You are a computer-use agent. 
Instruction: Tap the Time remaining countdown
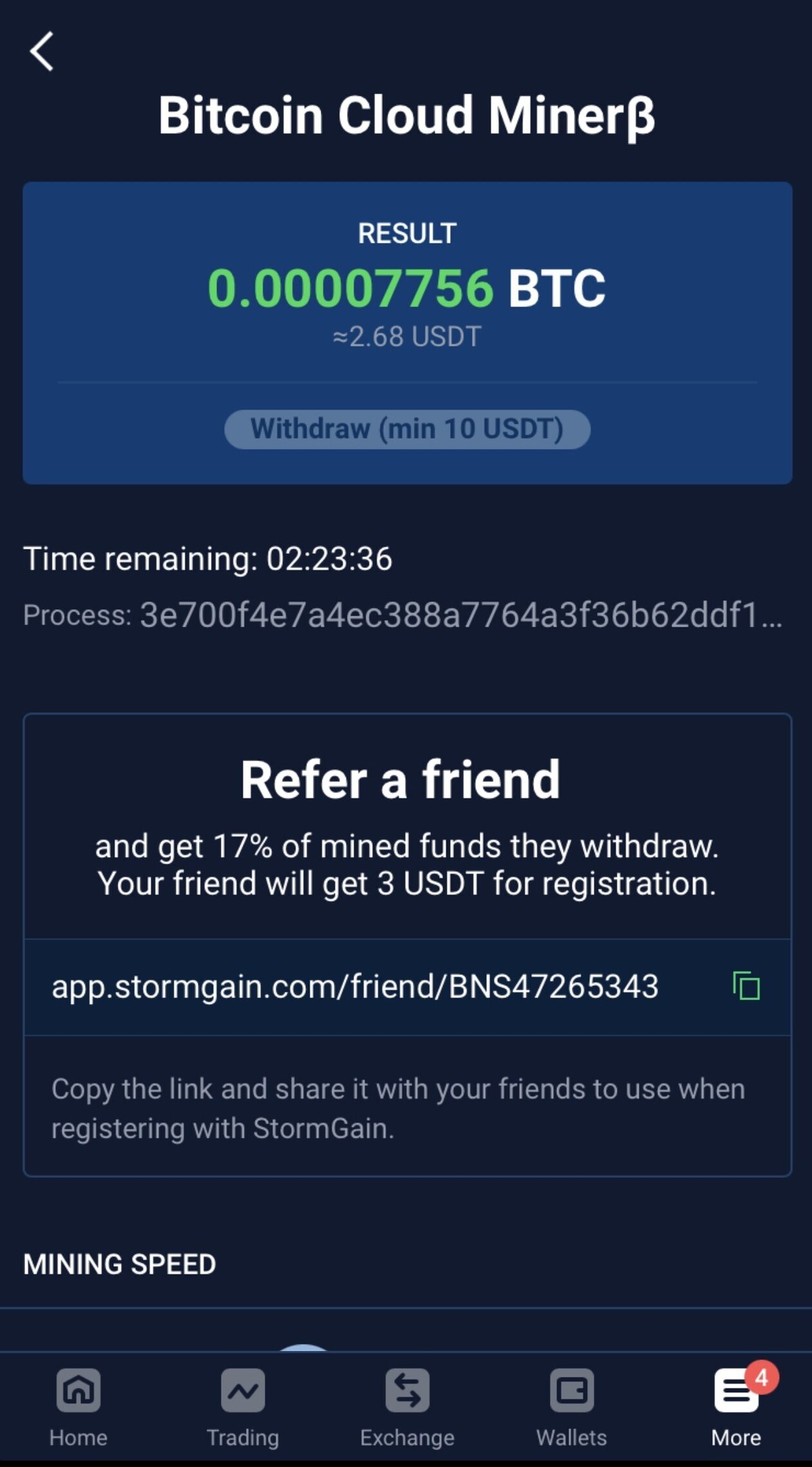(208, 558)
